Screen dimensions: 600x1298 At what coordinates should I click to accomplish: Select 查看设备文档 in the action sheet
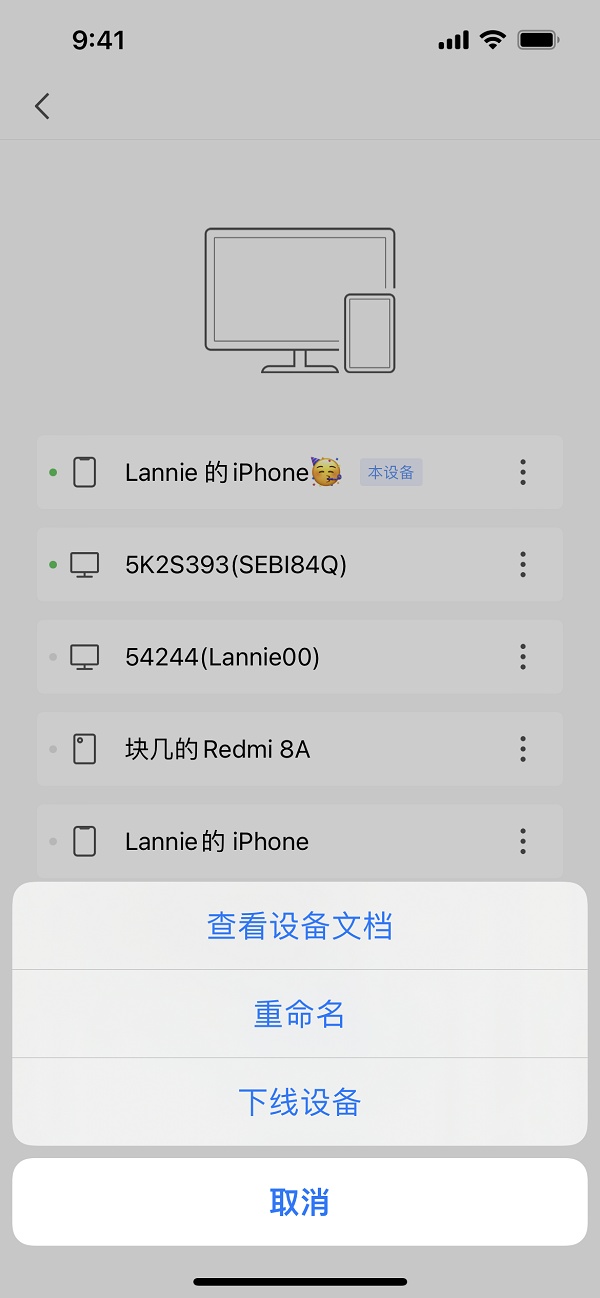[299, 926]
